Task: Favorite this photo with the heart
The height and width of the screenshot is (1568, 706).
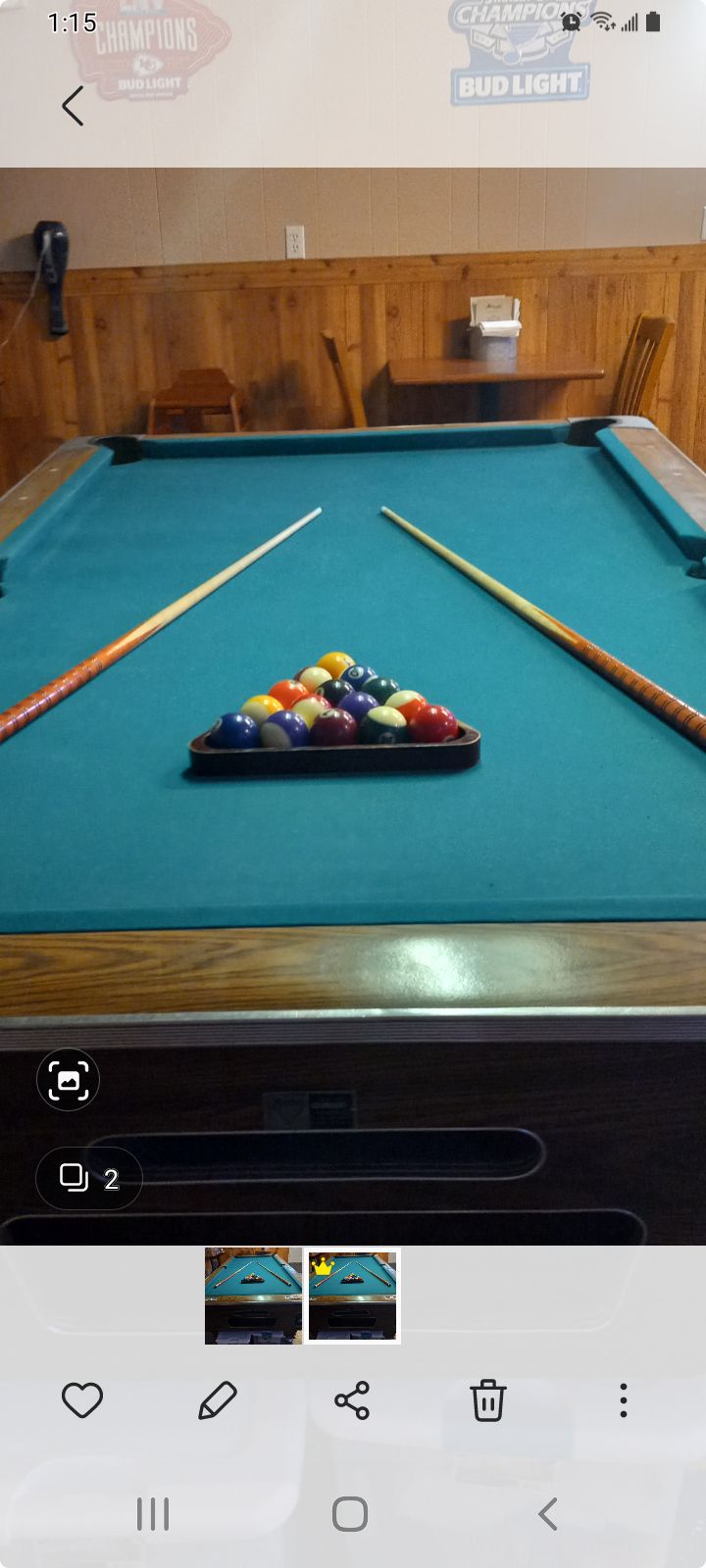Action: (x=82, y=1400)
